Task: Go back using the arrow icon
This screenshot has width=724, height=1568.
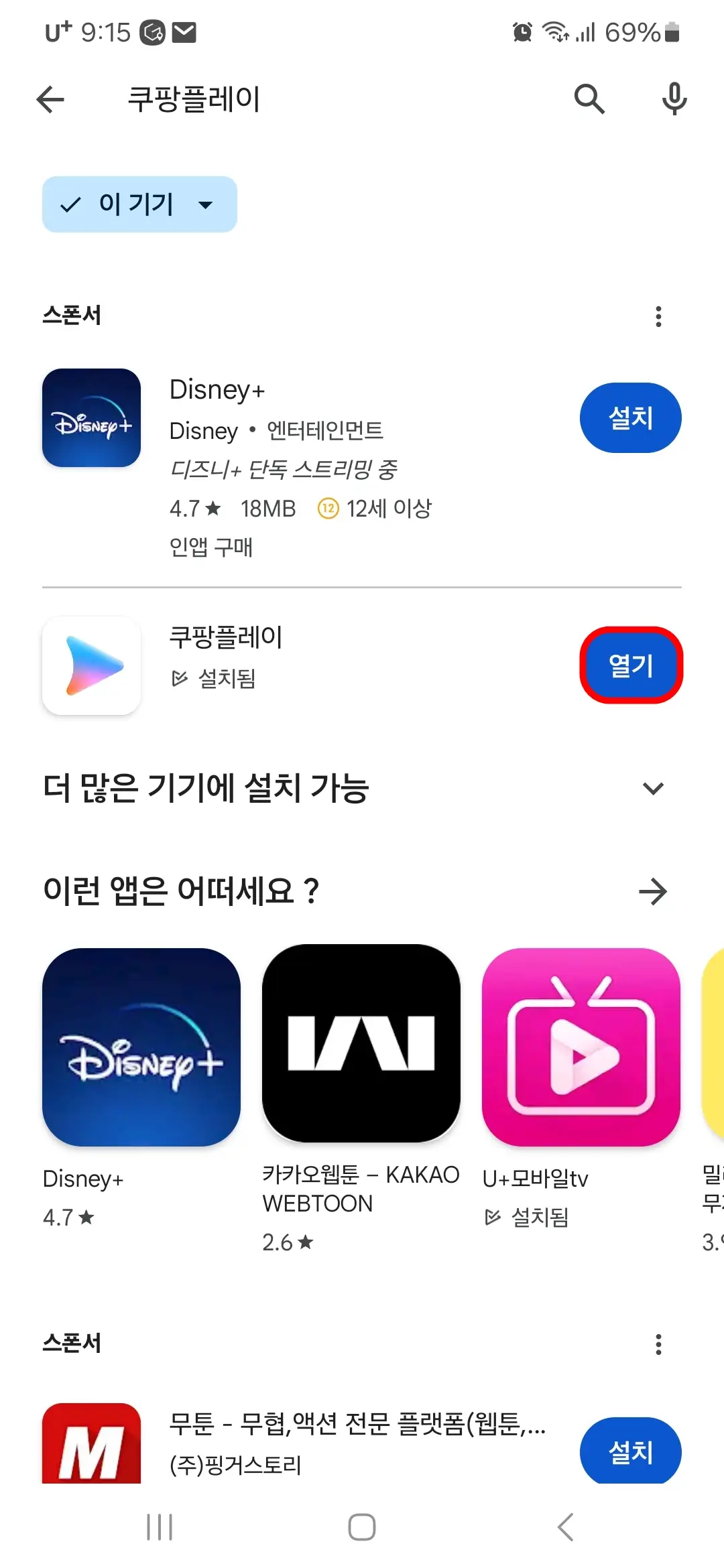Action: coord(50,99)
